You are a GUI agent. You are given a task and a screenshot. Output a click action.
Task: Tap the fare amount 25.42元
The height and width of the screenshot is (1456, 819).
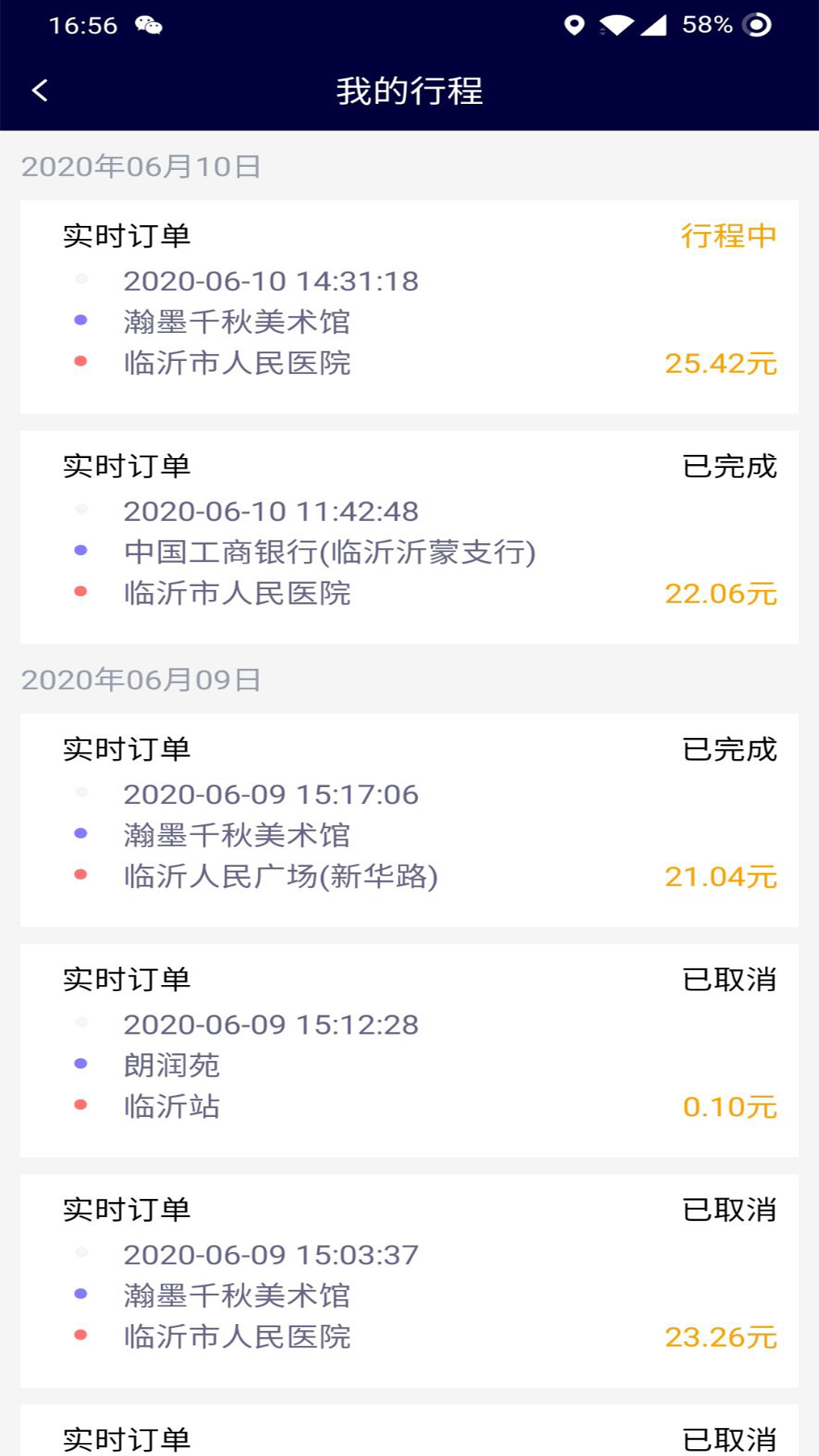[721, 364]
